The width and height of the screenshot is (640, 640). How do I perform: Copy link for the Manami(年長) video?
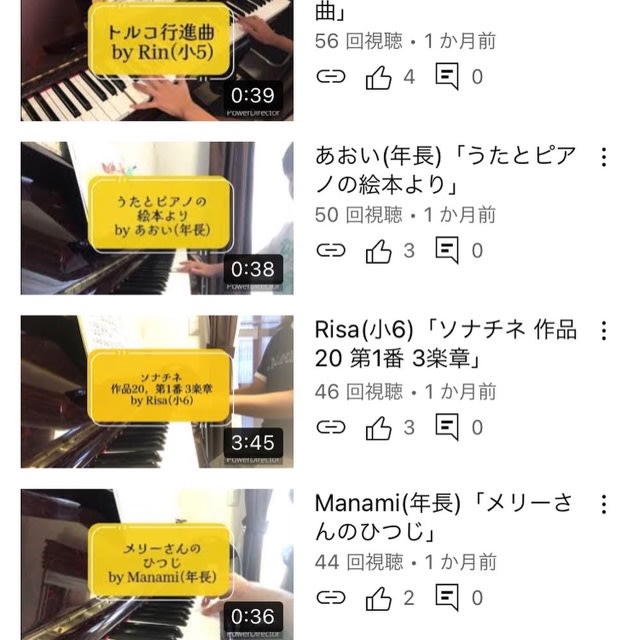pyautogui.click(x=330, y=598)
